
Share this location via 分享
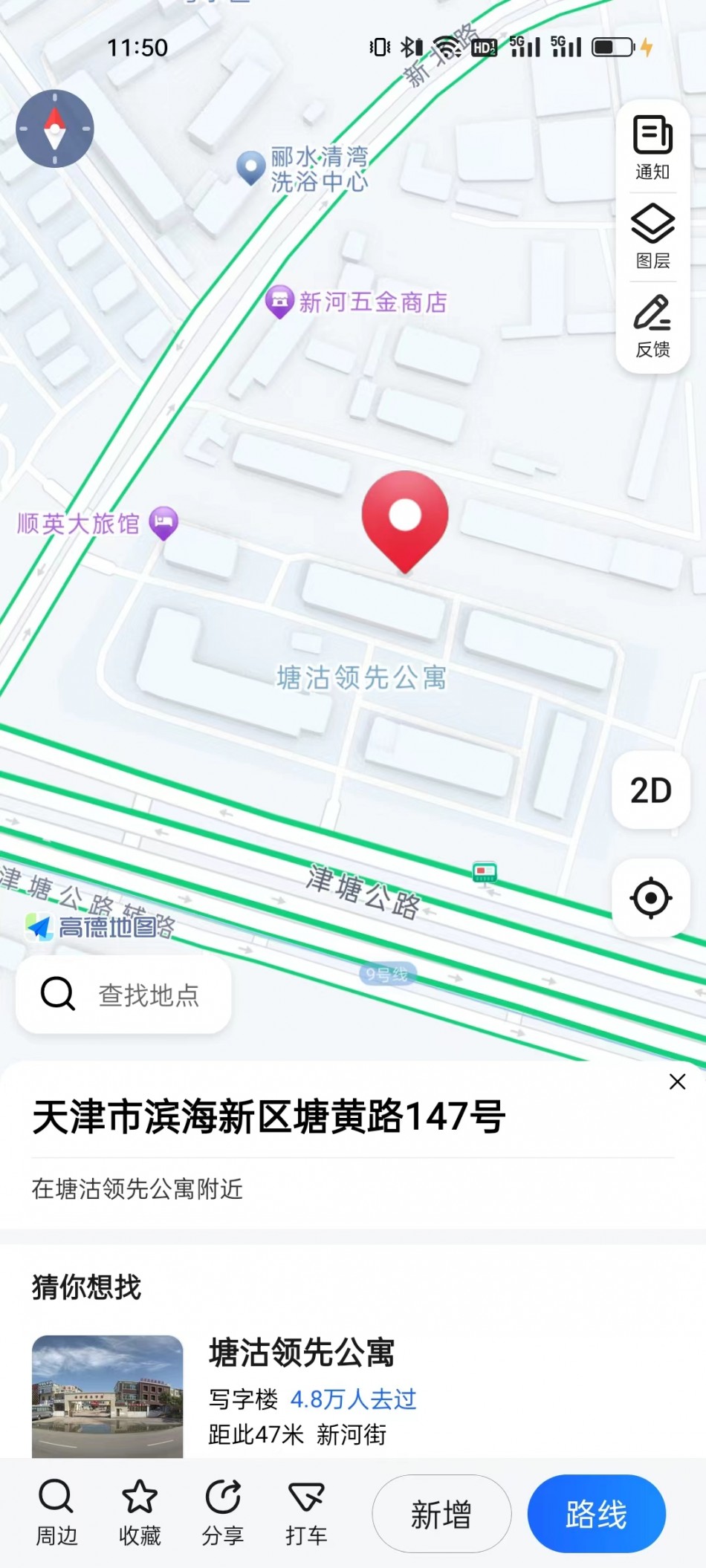(223, 1512)
